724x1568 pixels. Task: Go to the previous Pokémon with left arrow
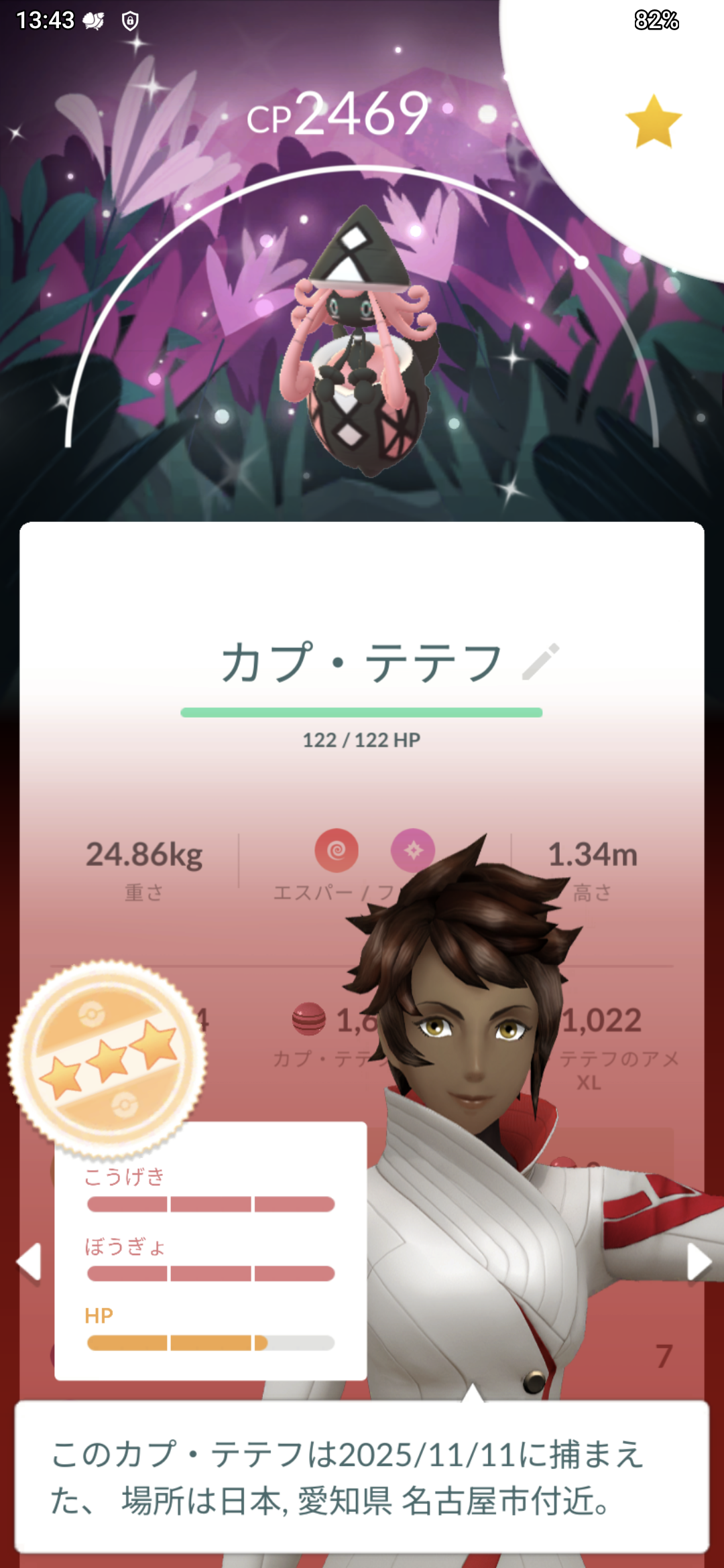click(x=29, y=1262)
